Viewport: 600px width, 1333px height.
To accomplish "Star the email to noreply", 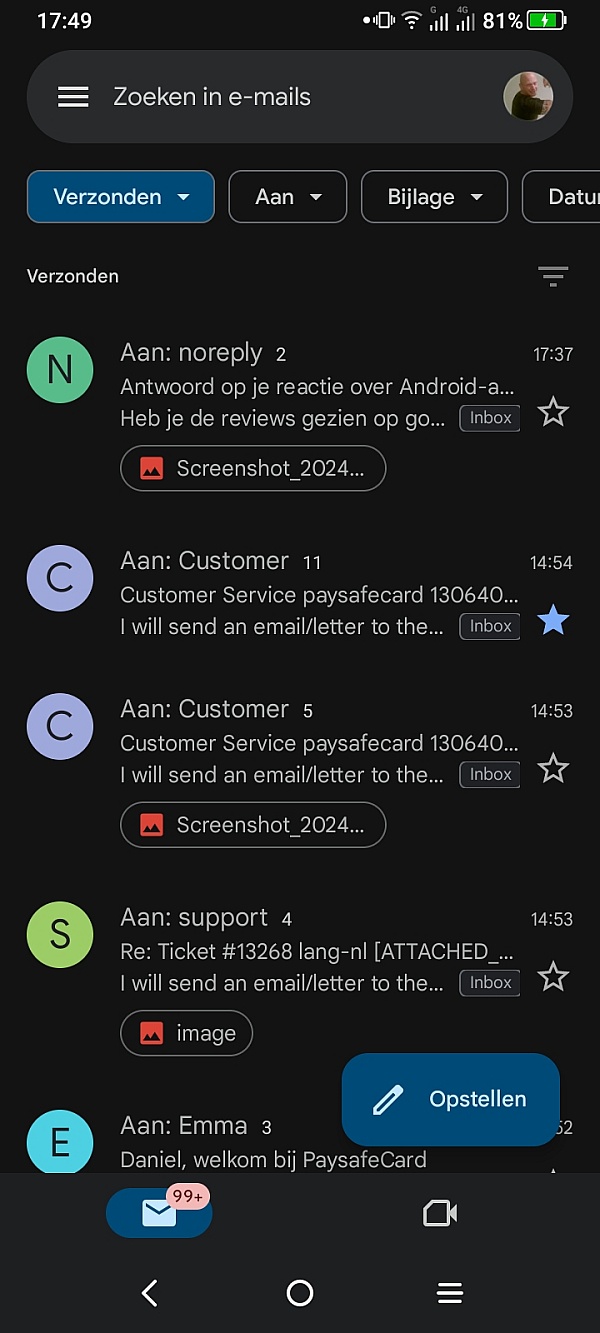I will tap(553, 412).
